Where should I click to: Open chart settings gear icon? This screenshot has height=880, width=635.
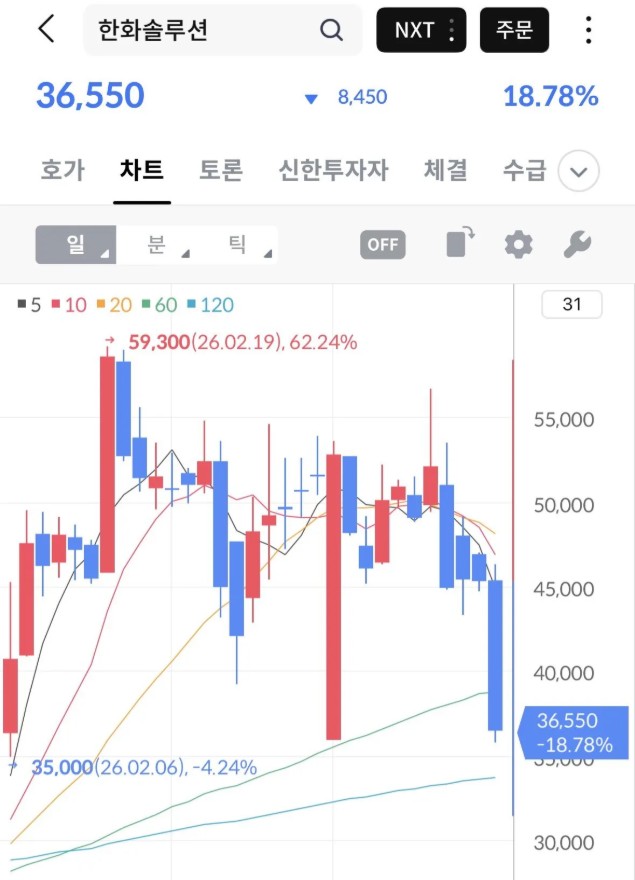click(518, 245)
